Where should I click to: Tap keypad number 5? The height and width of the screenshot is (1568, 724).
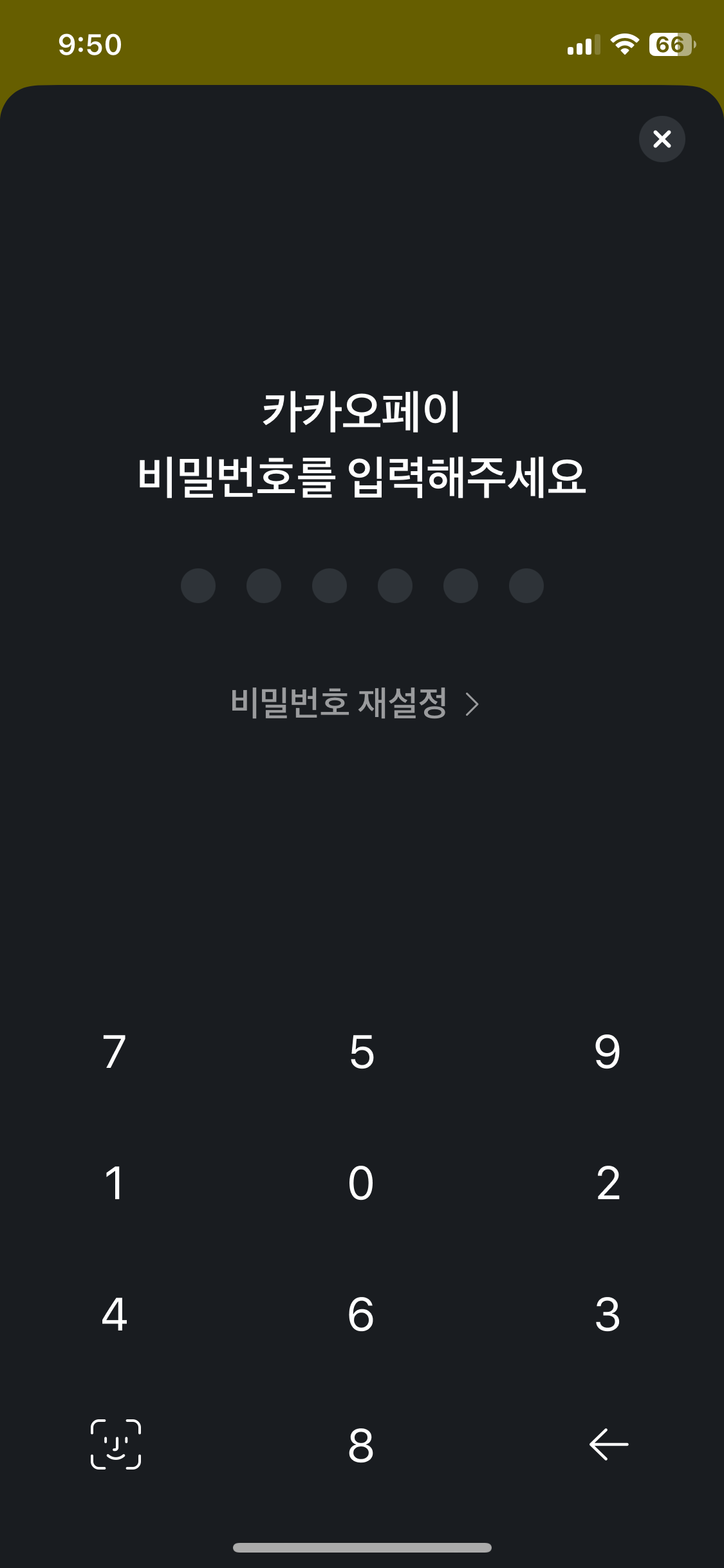pyautogui.click(x=362, y=1052)
